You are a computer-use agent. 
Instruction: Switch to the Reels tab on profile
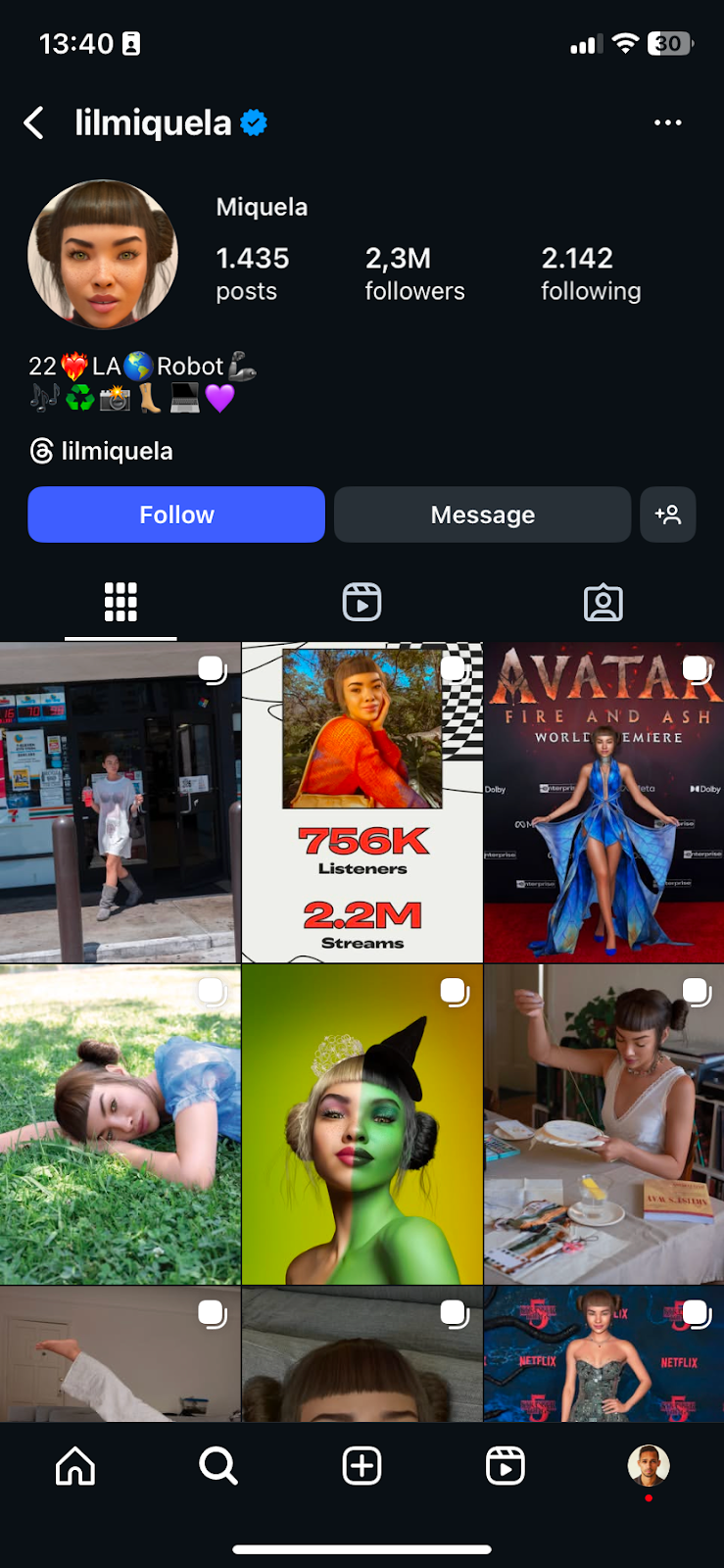tap(362, 602)
